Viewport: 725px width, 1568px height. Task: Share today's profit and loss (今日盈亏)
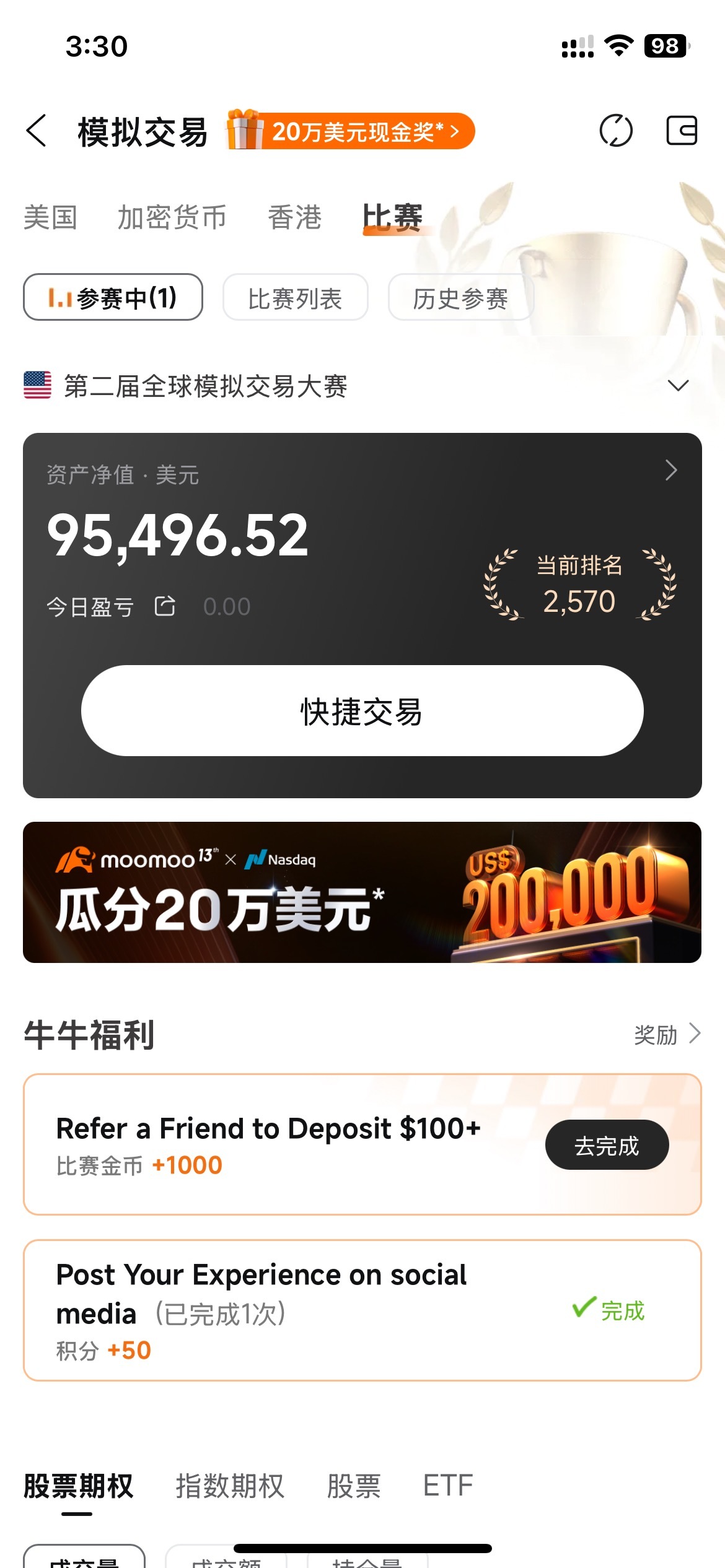(165, 606)
